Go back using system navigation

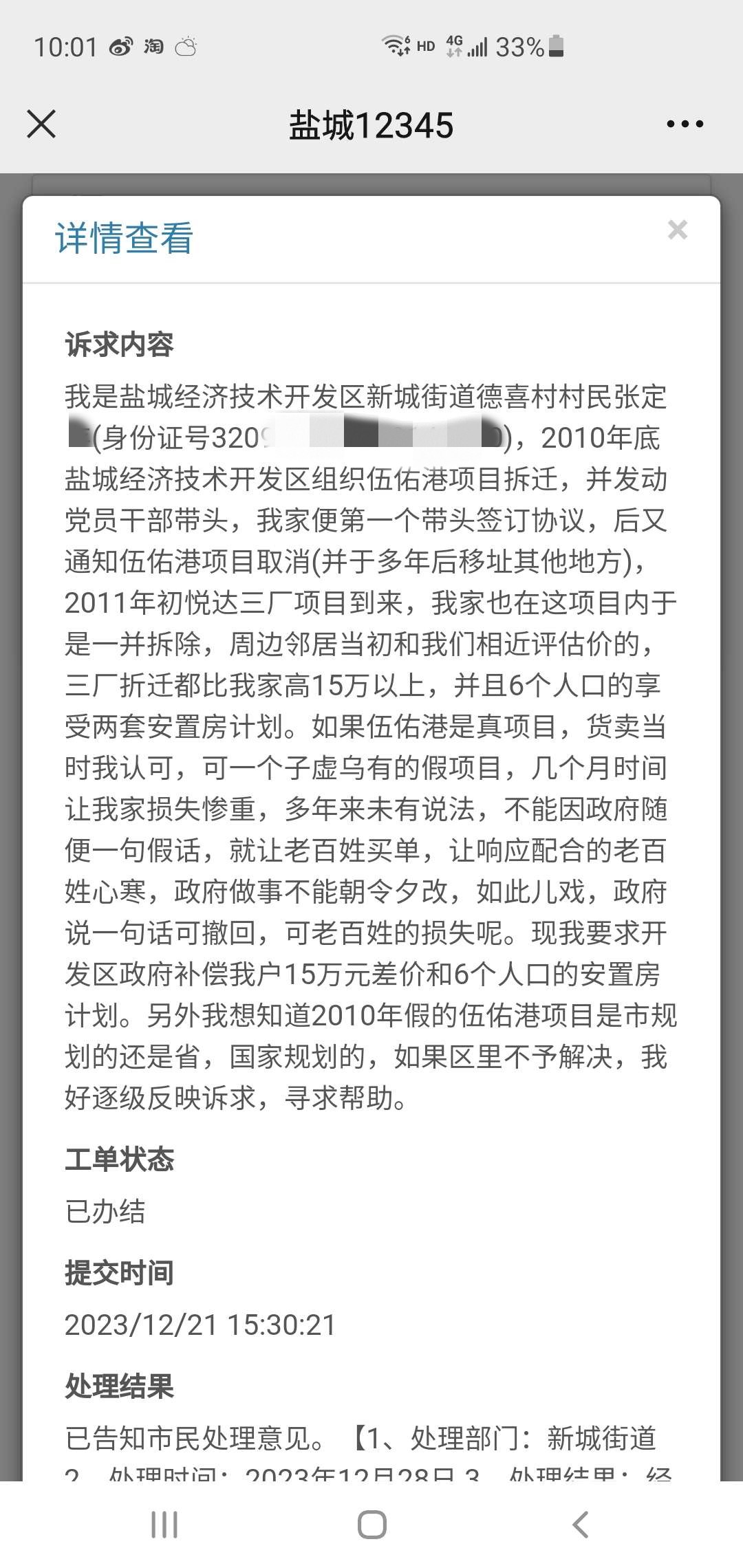[x=580, y=1525]
